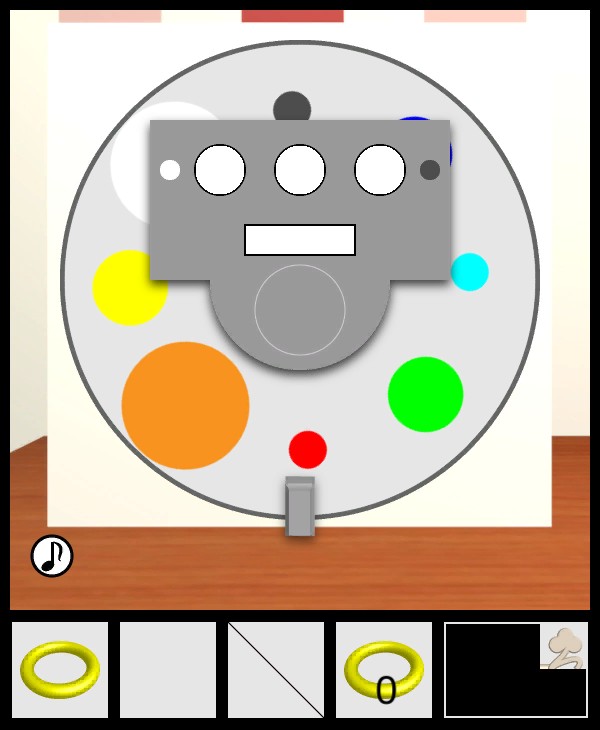Image resolution: width=600 pixels, height=730 pixels.
Task: Tap the empty second inventory slot
Action: point(168,669)
